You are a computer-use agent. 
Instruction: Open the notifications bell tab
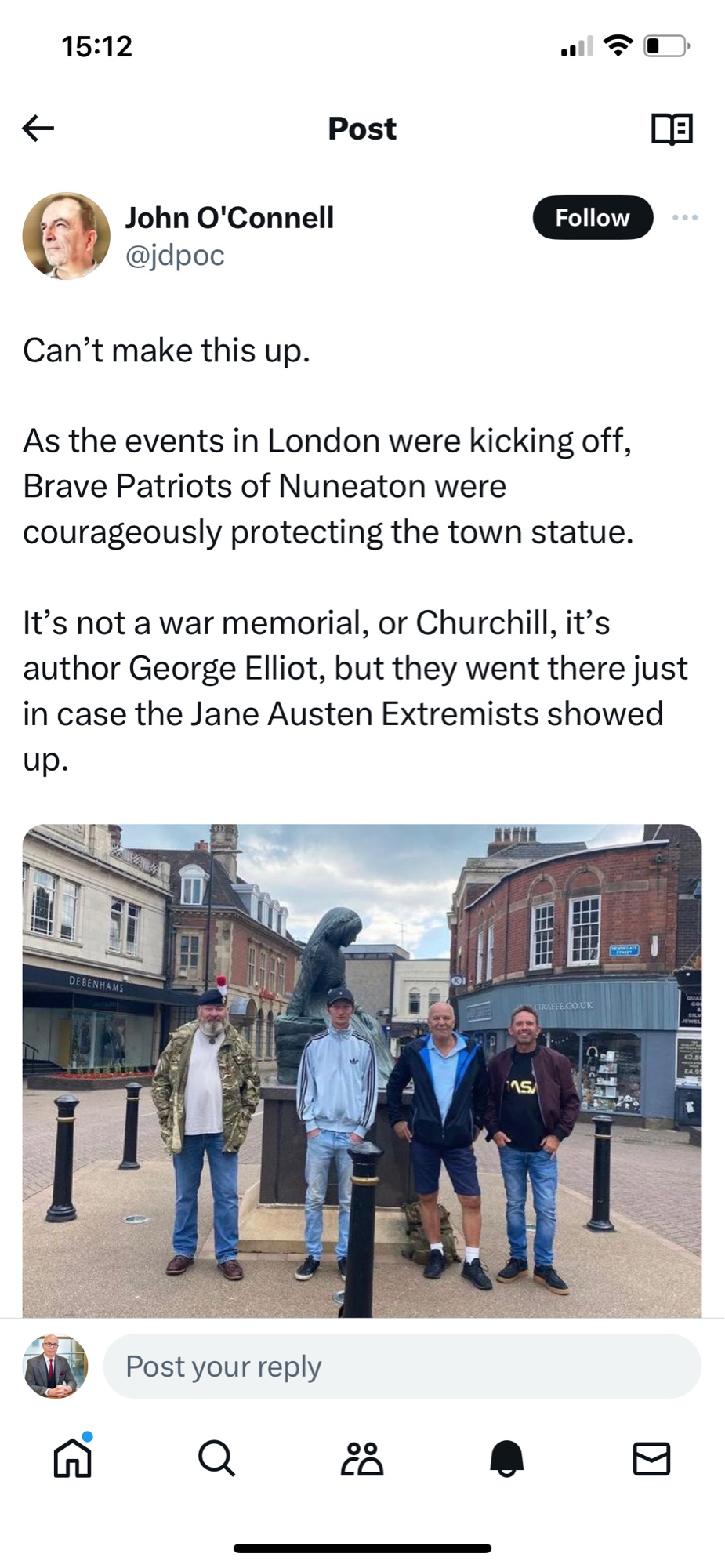click(506, 1458)
